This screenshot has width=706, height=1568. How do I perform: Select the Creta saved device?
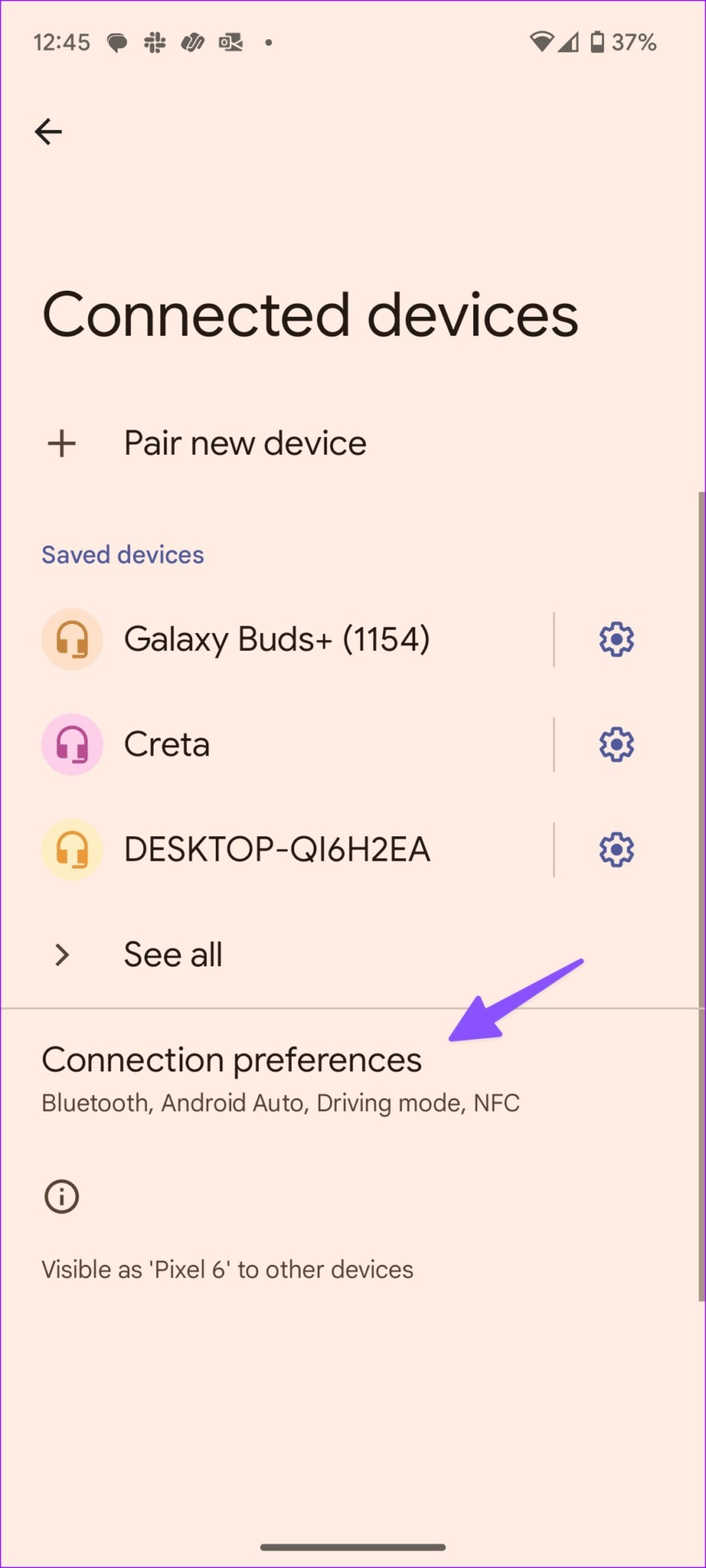pos(277,745)
